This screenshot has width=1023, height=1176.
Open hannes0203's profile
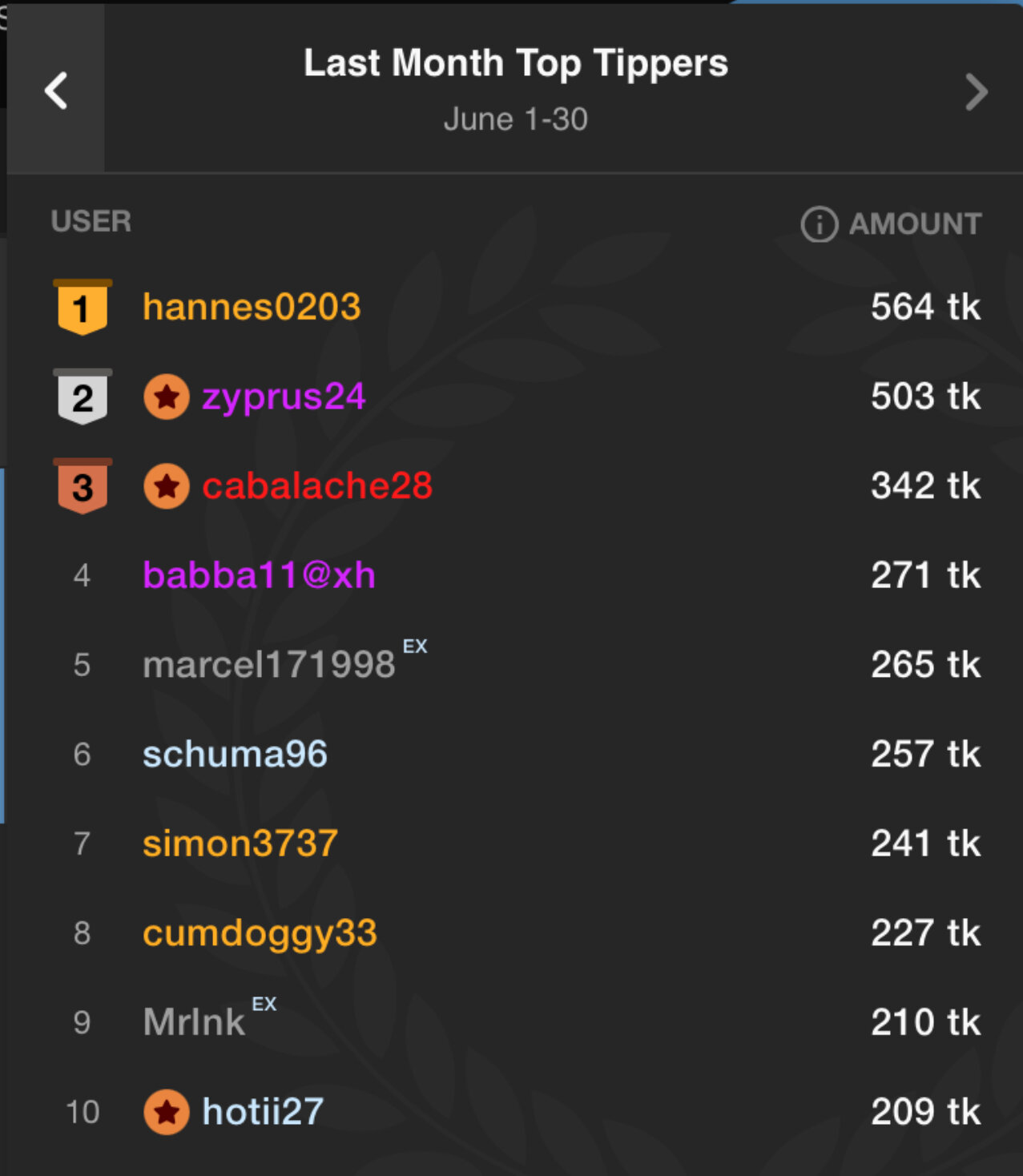click(252, 308)
